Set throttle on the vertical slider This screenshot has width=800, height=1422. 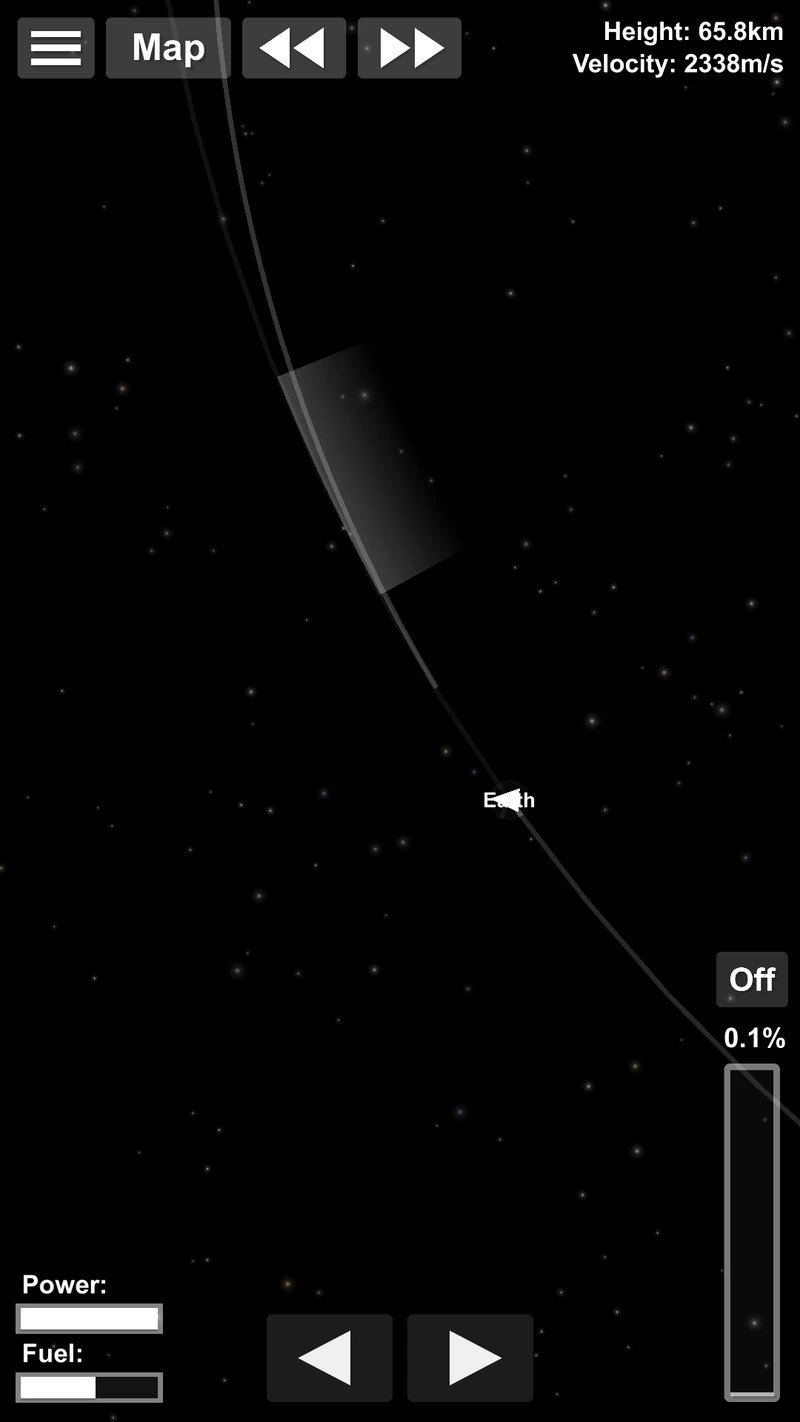(752, 1232)
